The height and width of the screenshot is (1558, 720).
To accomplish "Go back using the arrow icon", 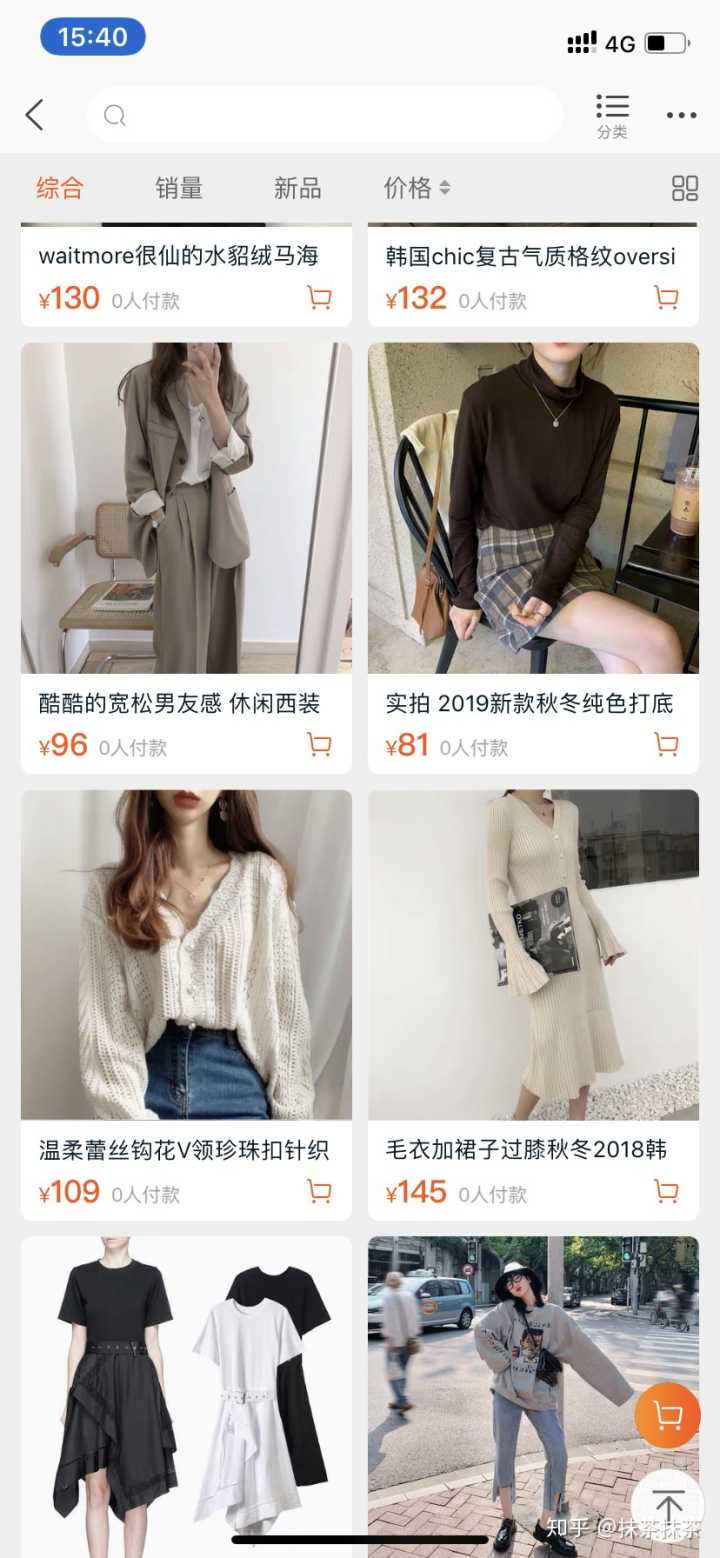I will click(35, 115).
